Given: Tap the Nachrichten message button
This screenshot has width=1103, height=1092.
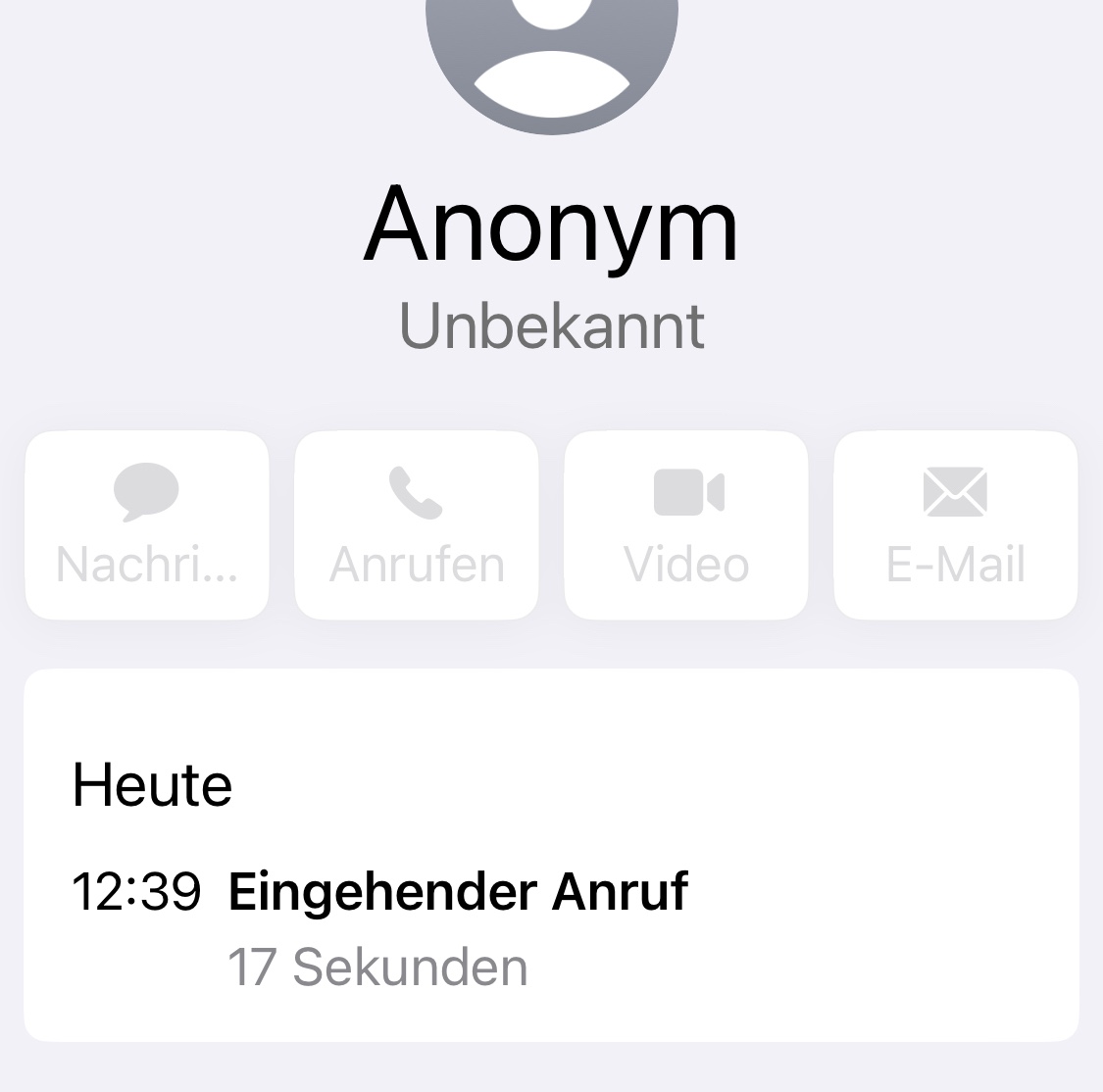Looking at the screenshot, I should (147, 525).
